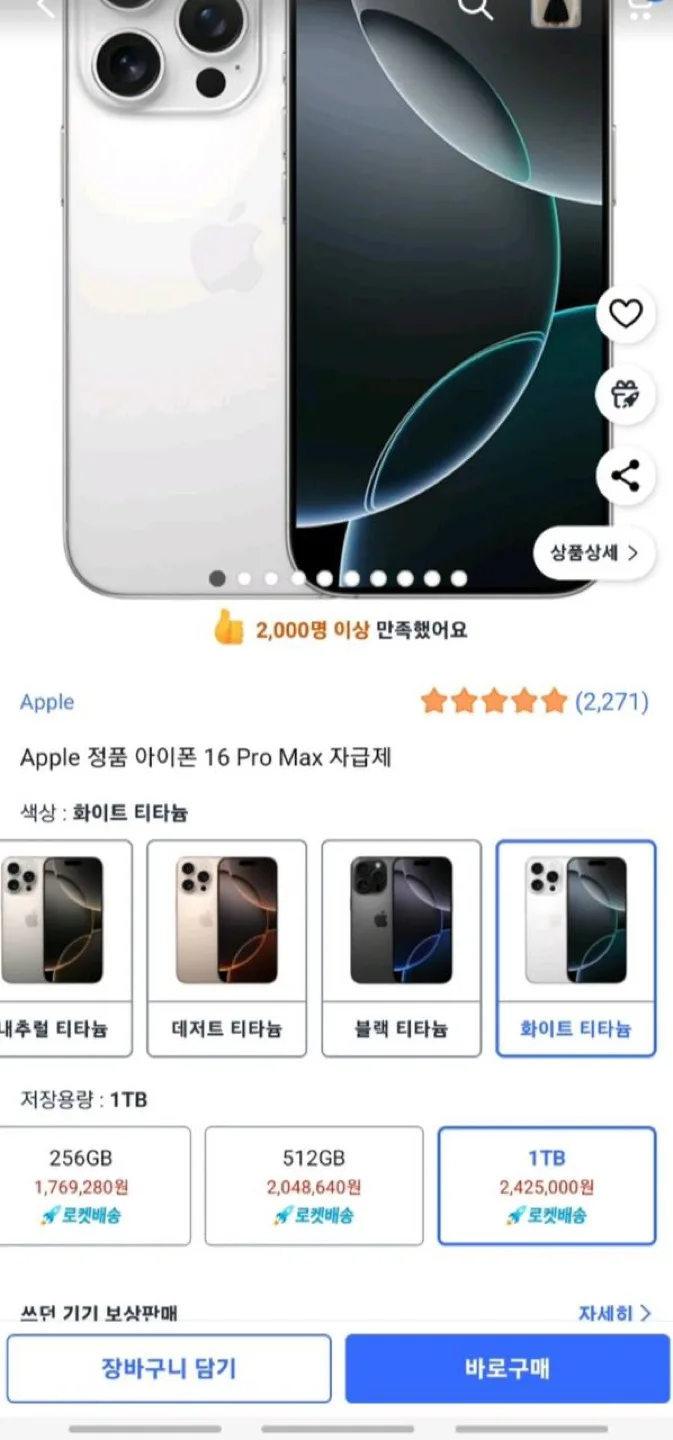Choose 데저트 티타늄 color
The image size is (673, 1440).
227,947
